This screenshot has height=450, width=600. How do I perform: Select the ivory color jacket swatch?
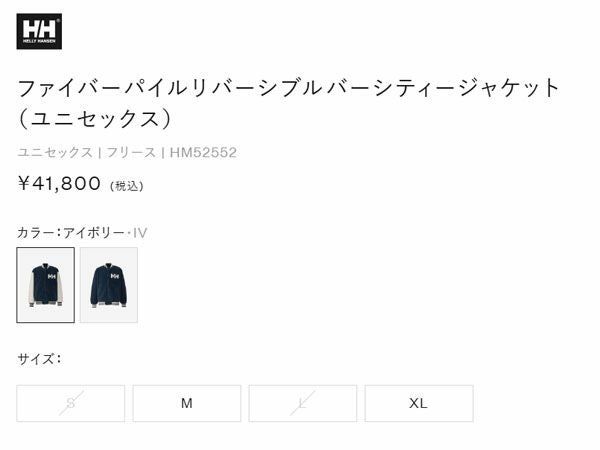(45, 285)
